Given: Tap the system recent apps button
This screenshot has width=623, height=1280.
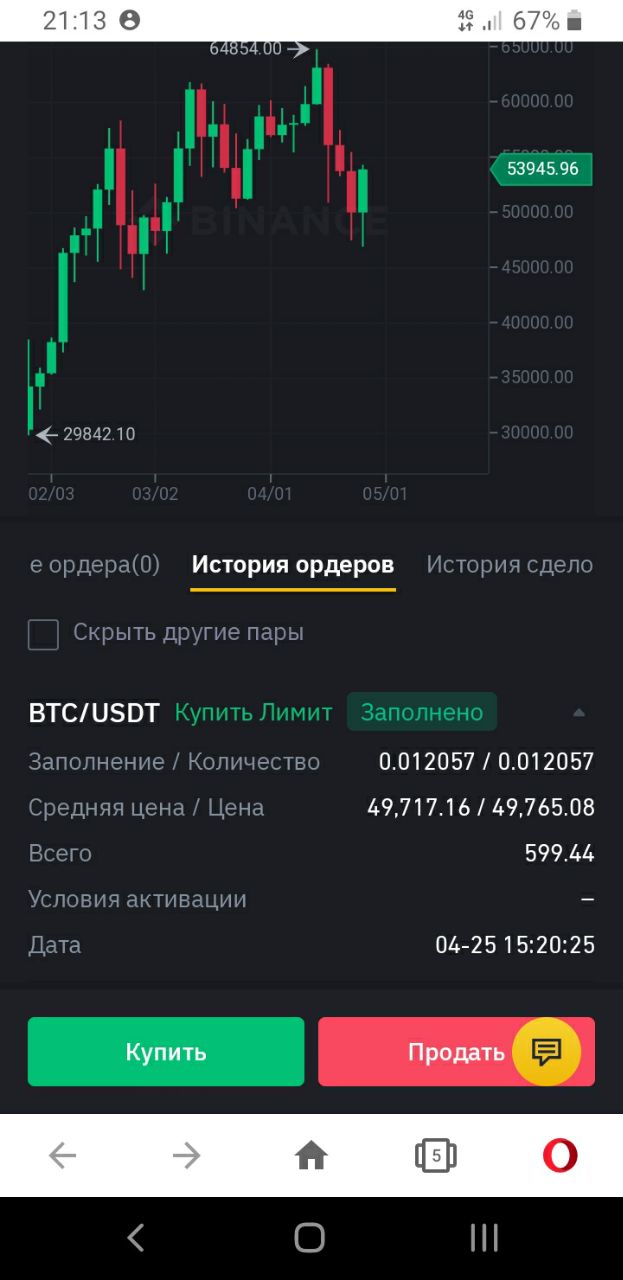Looking at the screenshot, I should pos(484,1238).
